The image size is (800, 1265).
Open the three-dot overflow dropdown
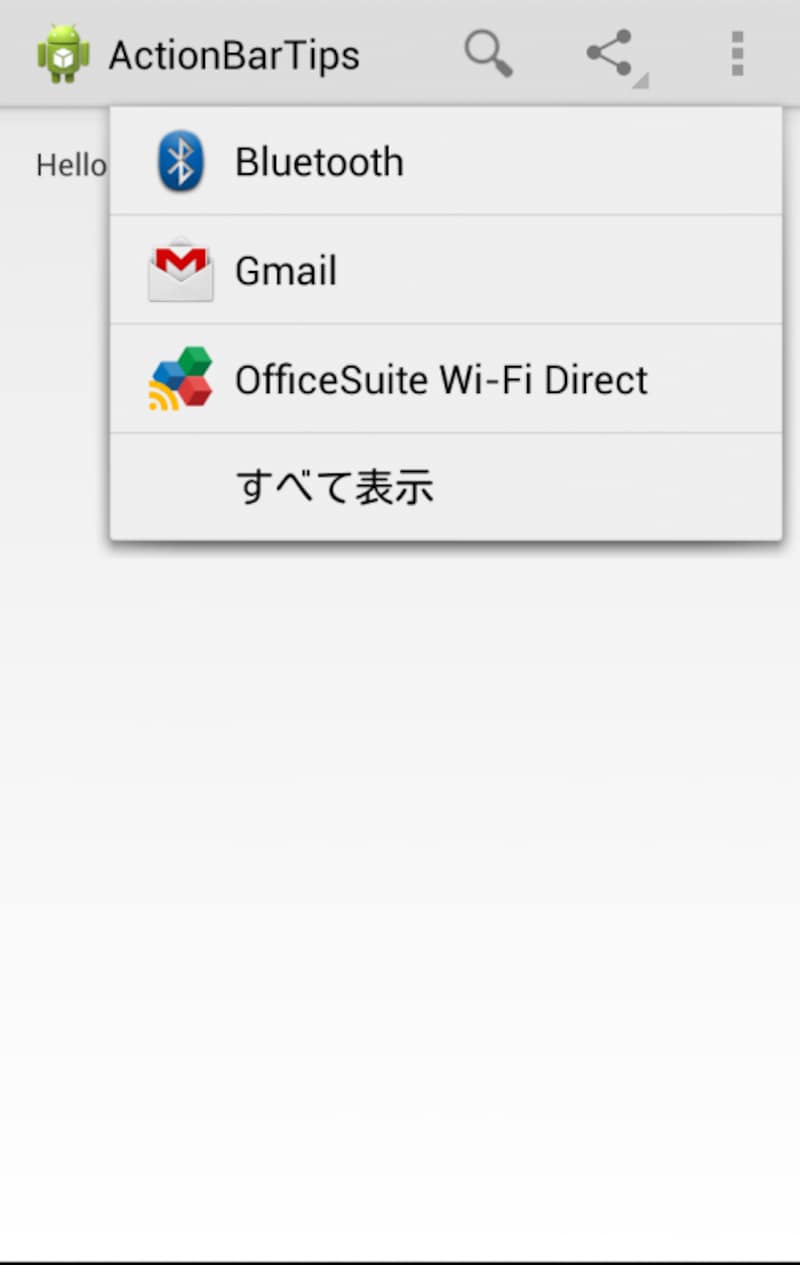[737, 52]
